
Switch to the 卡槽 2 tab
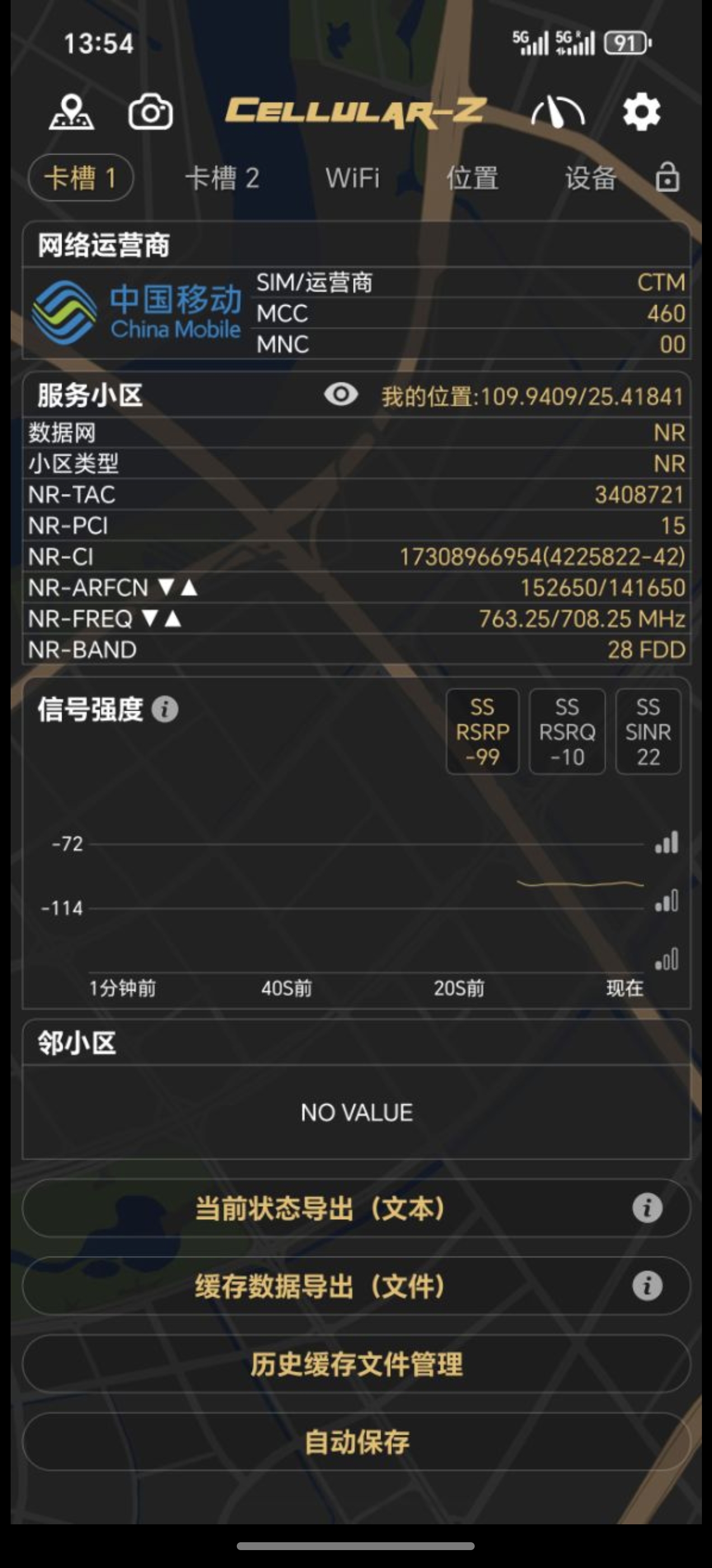pyautogui.click(x=222, y=178)
